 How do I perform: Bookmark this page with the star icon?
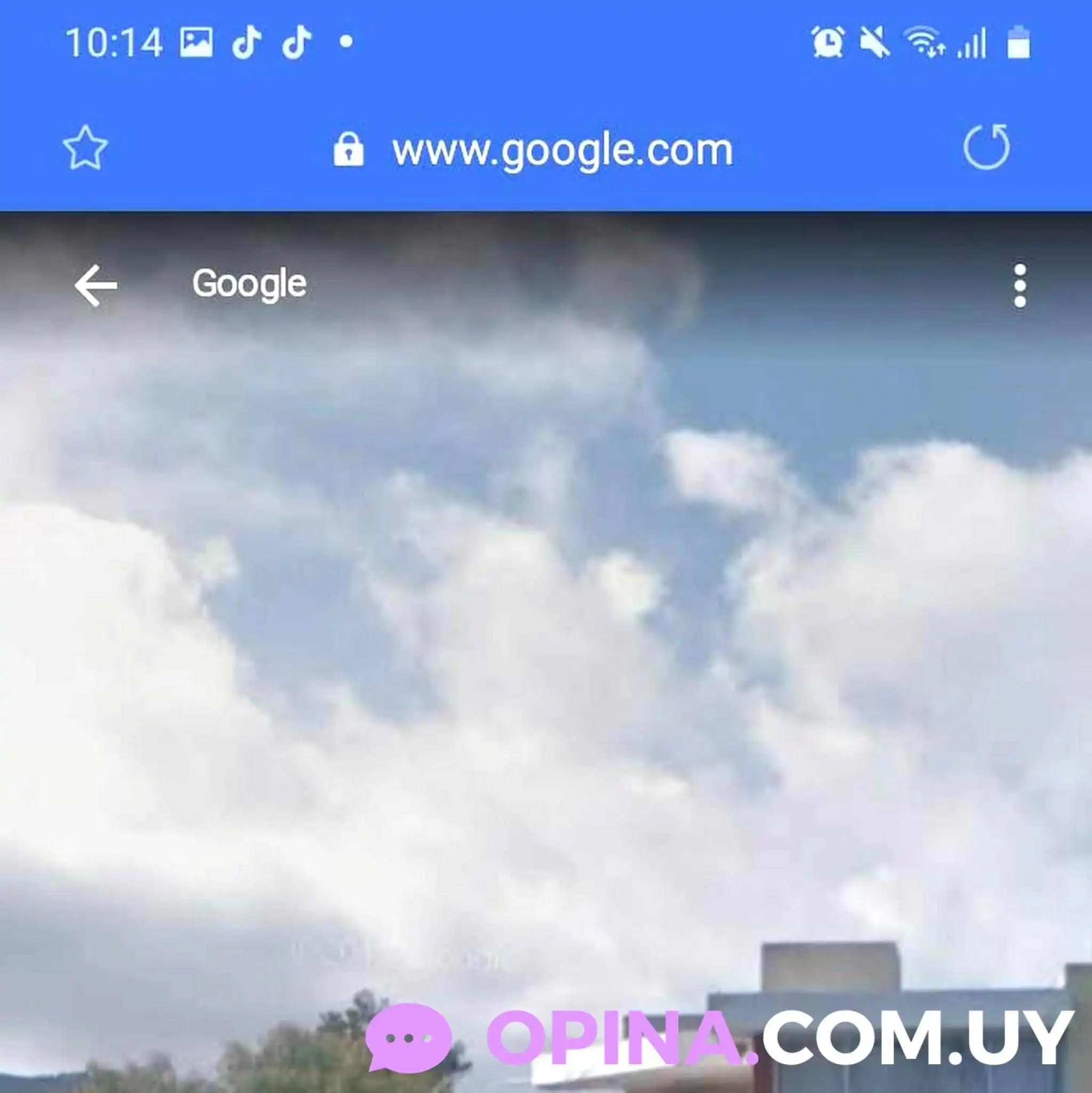85,148
